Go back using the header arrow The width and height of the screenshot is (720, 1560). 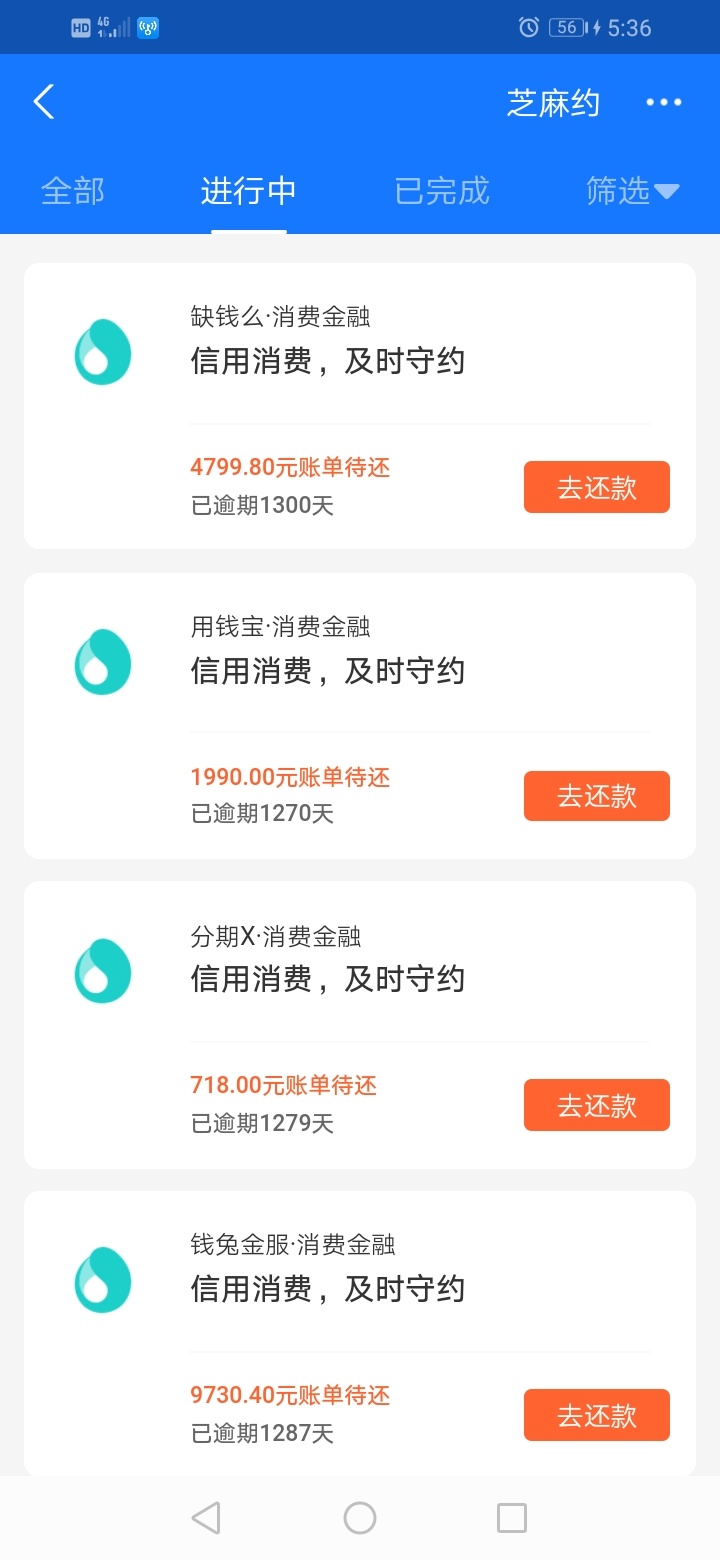coord(43,102)
